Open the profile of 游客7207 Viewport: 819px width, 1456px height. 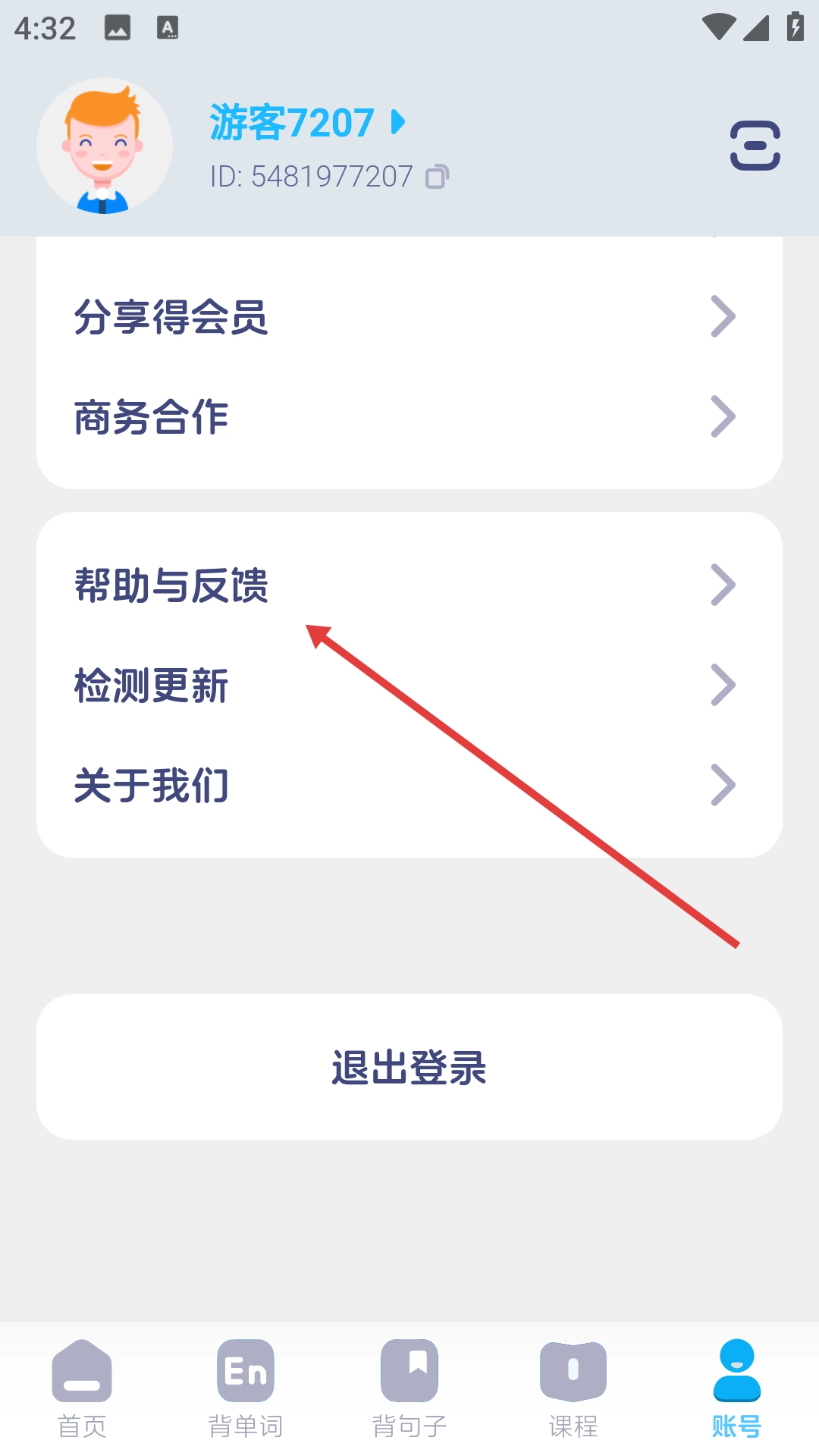click(x=306, y=123)
